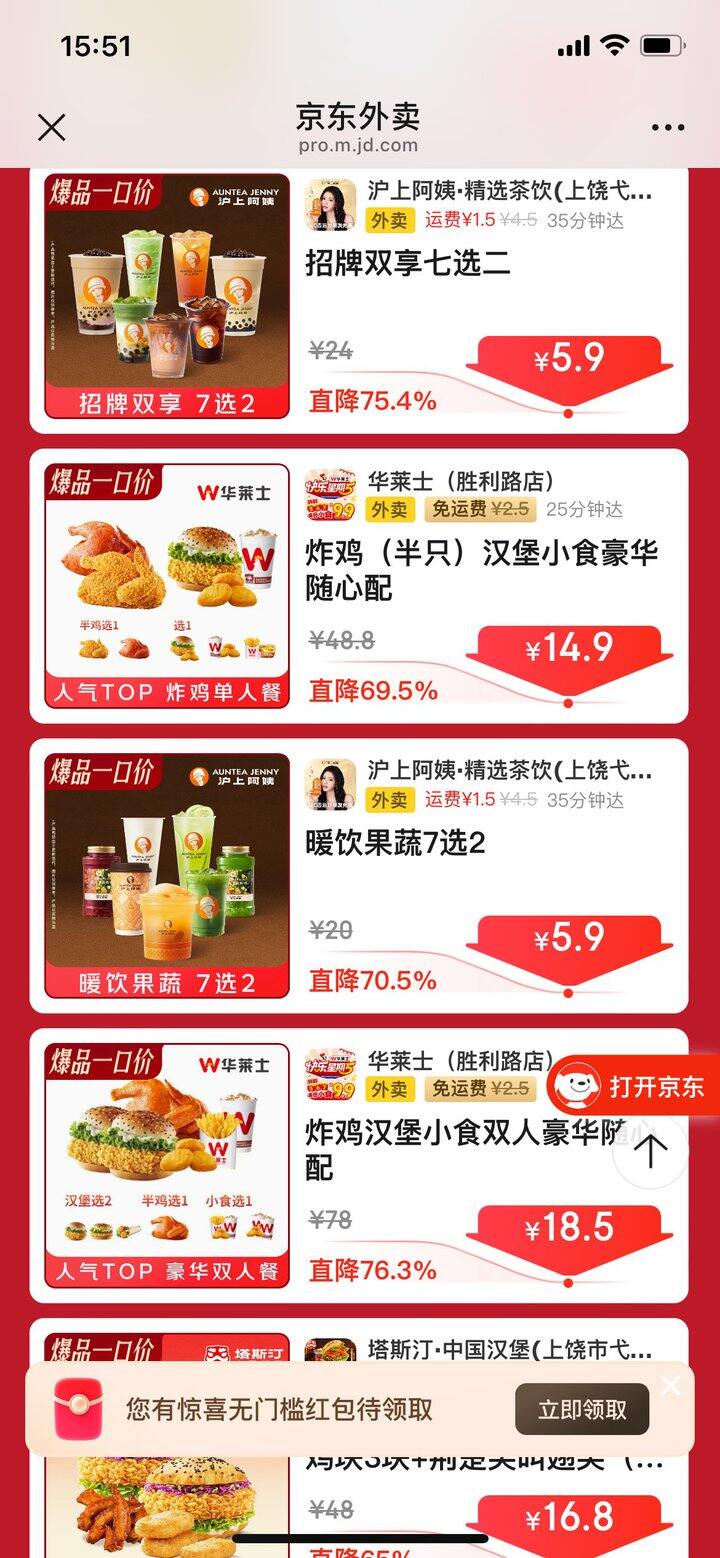Claim the red packet via 立即领取
Screen dimensions: 720x1558
coord(582,1410)
